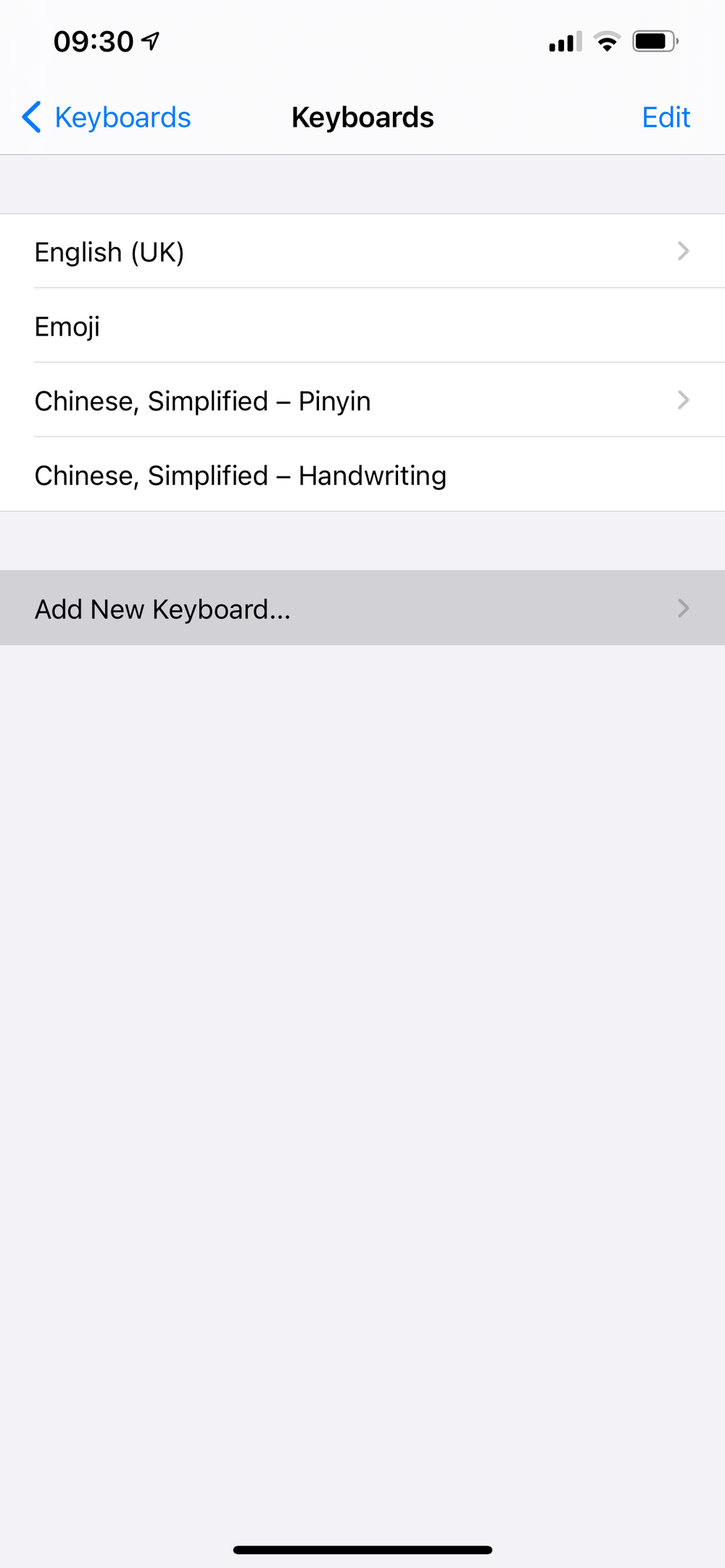Open English (UK) keyboard settings via its chevron
The width and height of the screenshot is (725, 1568).
point(682,251)
